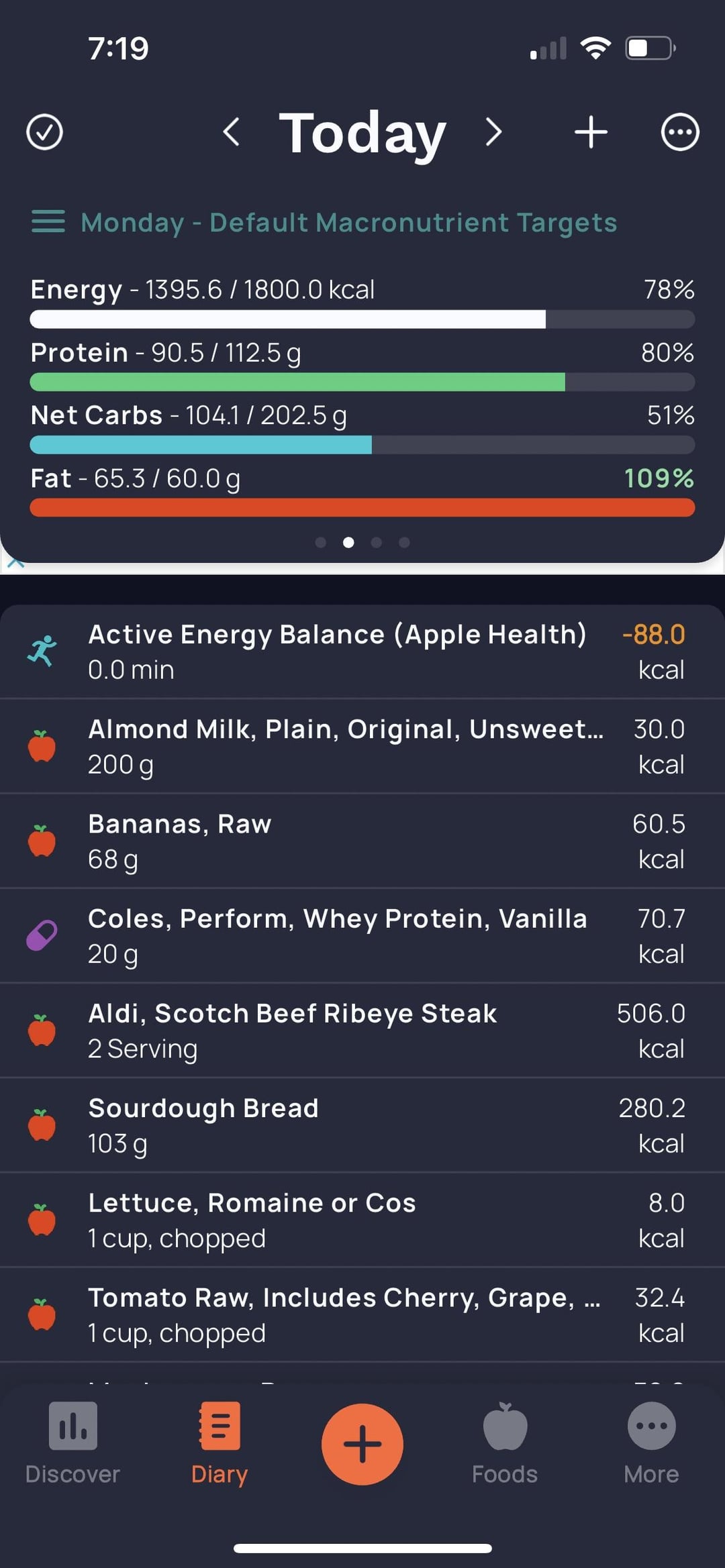Open the Bananas, Raw entry
The height and width of the screenshot is (1568, 725).
[x=362, y=841]
